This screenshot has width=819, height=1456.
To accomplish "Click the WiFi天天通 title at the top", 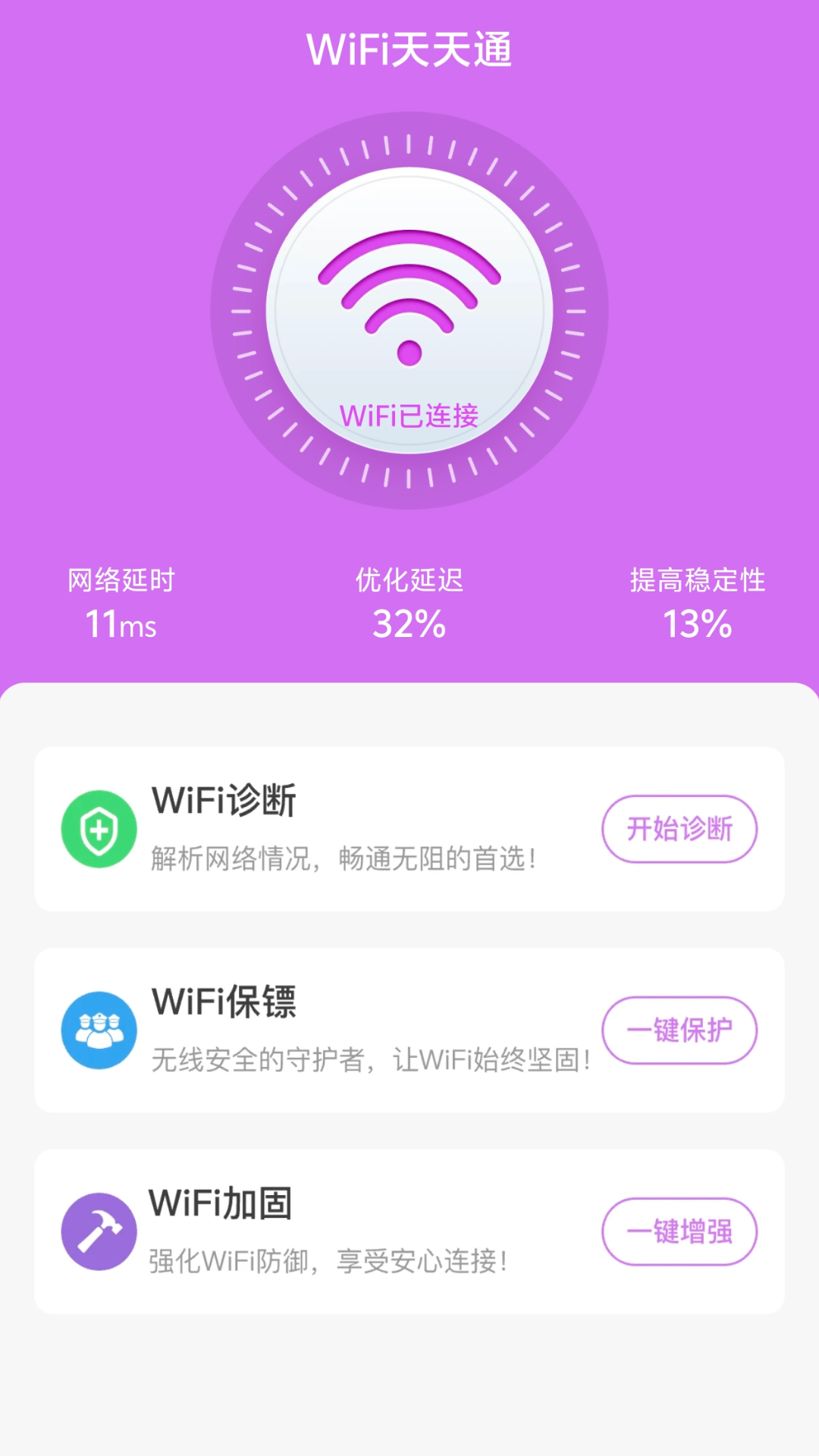I will [x=409, y=47].
